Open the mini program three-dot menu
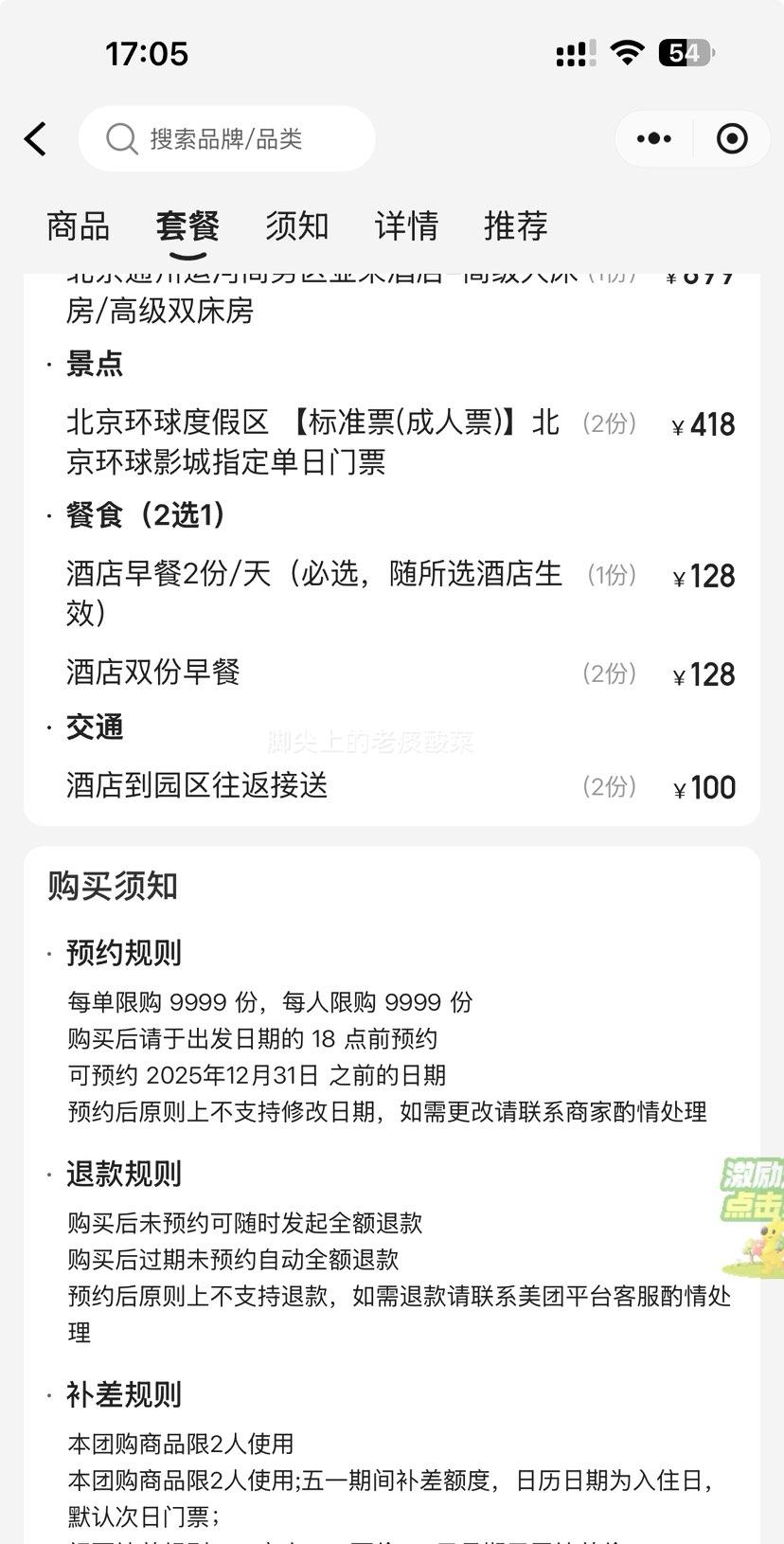 [654, 139]
